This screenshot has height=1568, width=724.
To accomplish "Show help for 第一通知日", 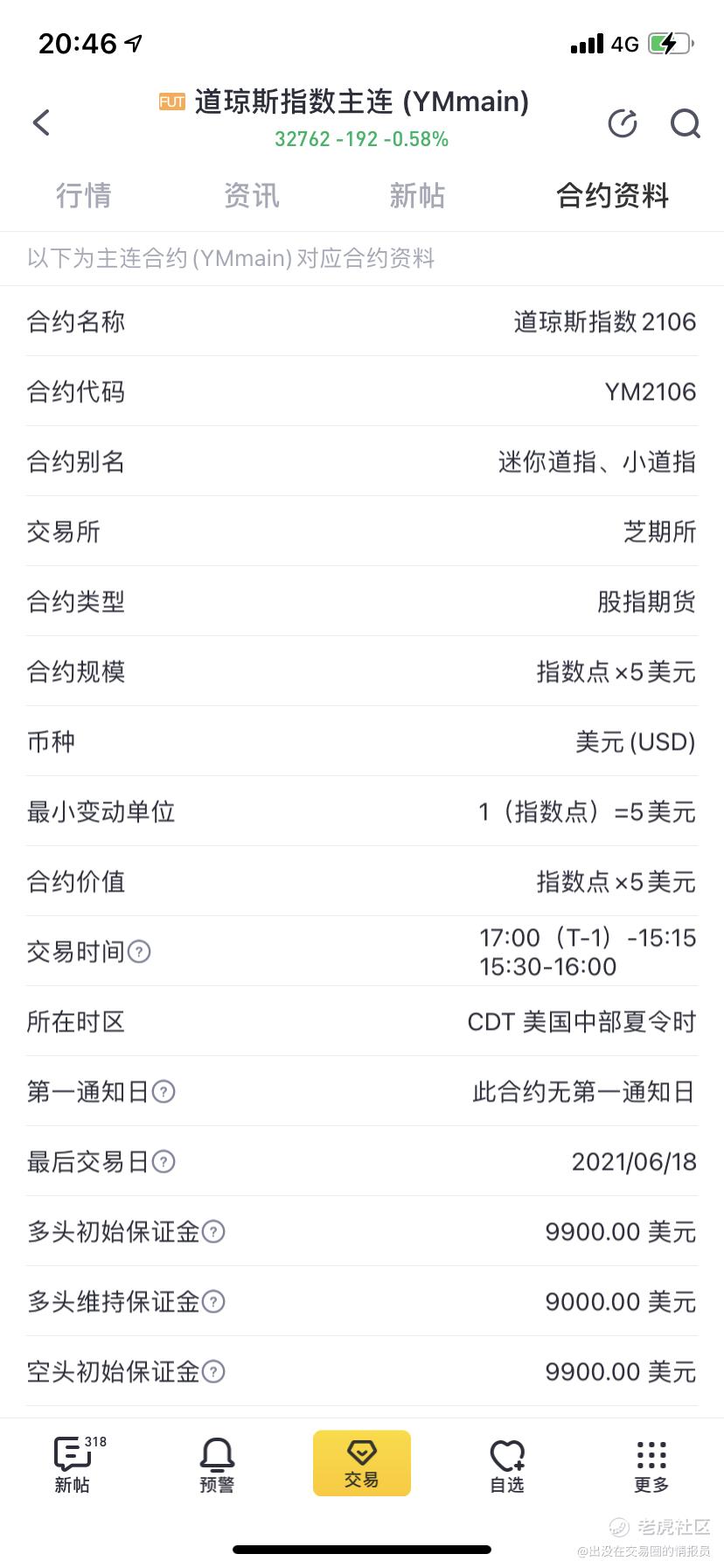I will click(164, 1091).
